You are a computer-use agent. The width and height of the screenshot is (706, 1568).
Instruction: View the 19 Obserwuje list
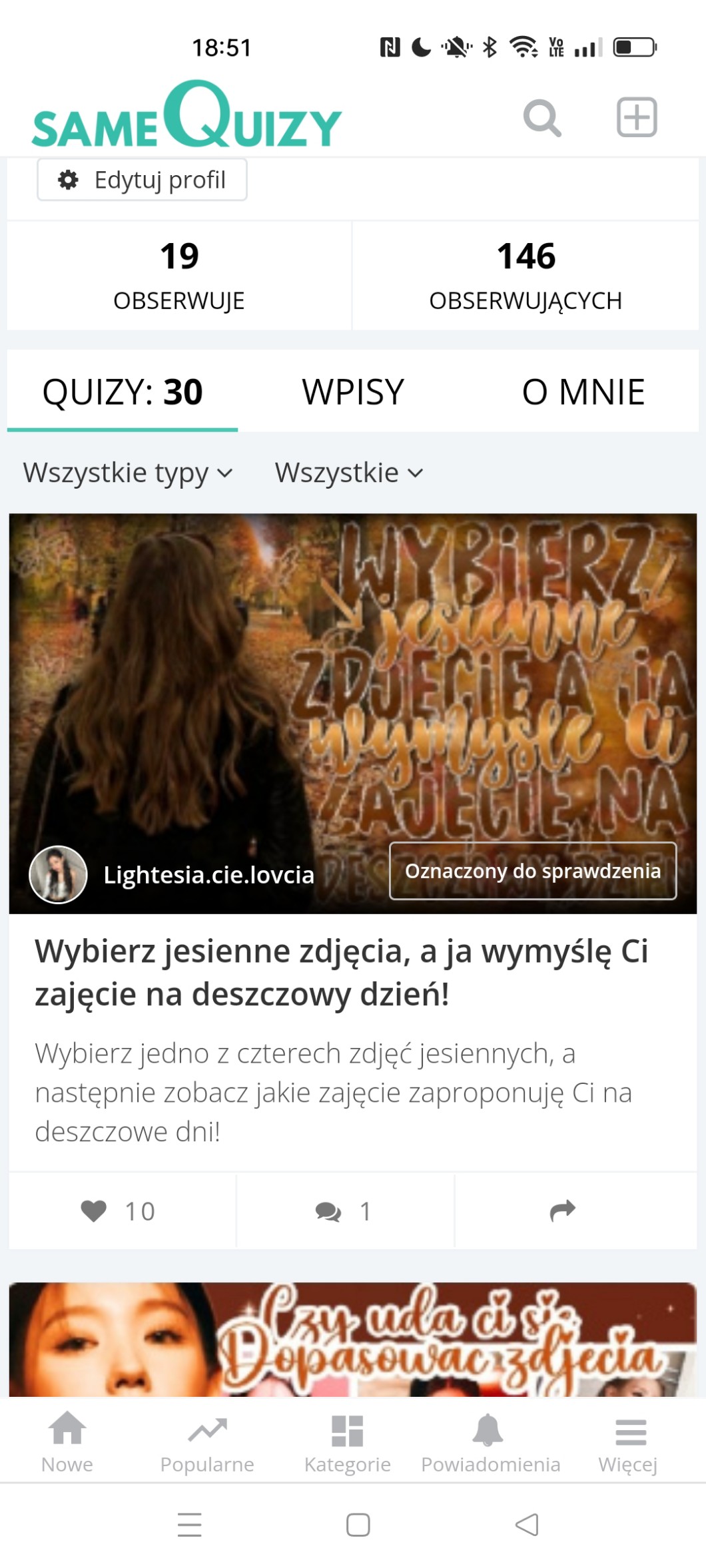[x=179, y=275]
